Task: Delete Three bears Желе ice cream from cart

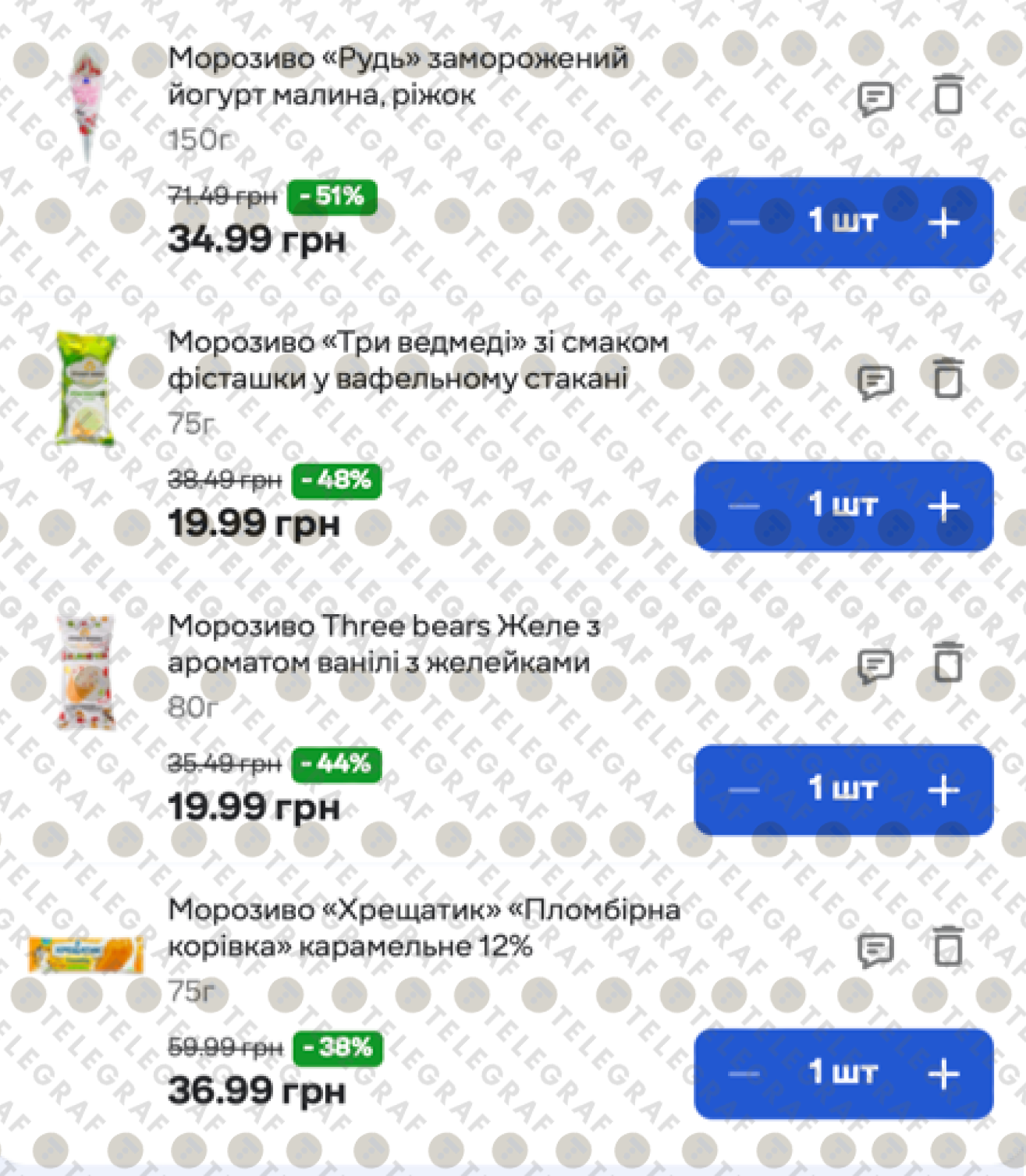Action: tap(948, 663)
